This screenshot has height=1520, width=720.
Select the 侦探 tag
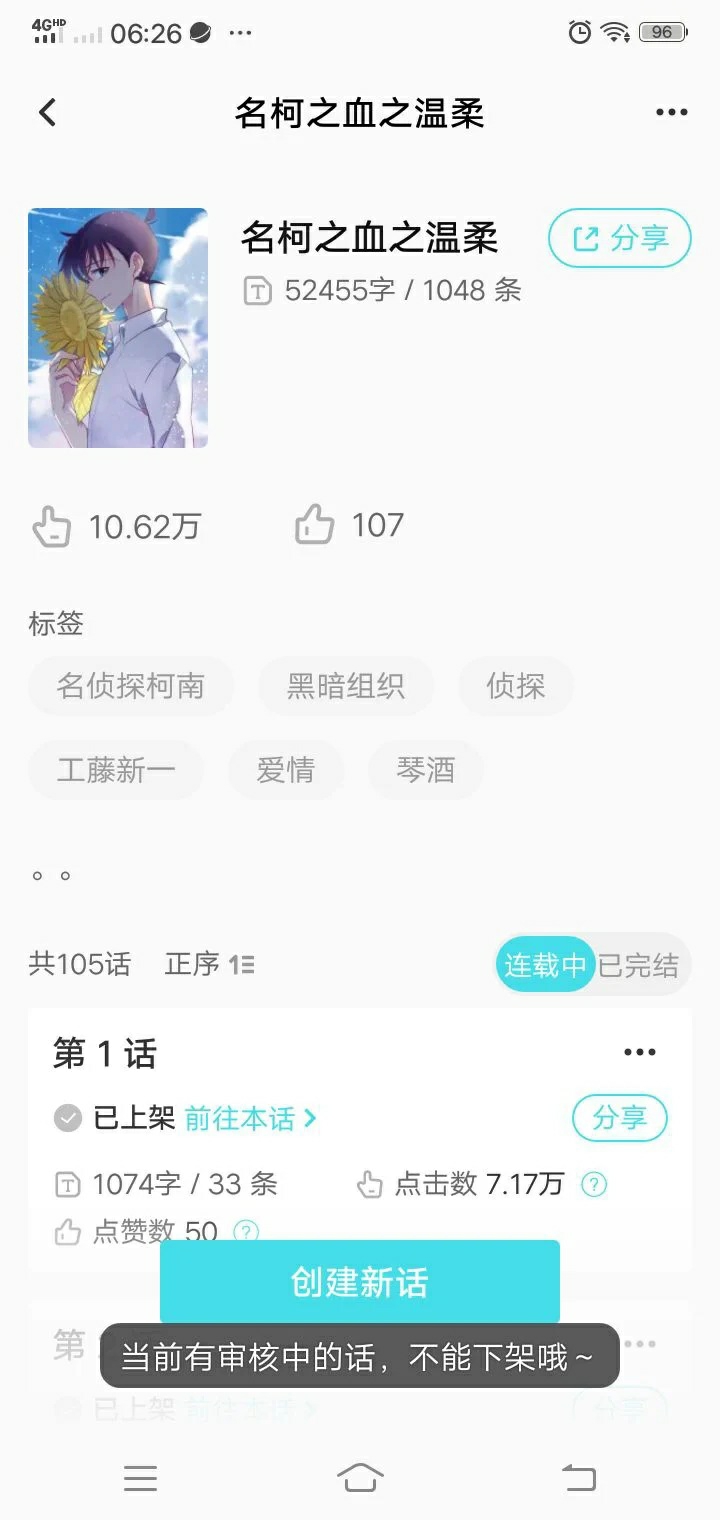(x=515, y=686)
